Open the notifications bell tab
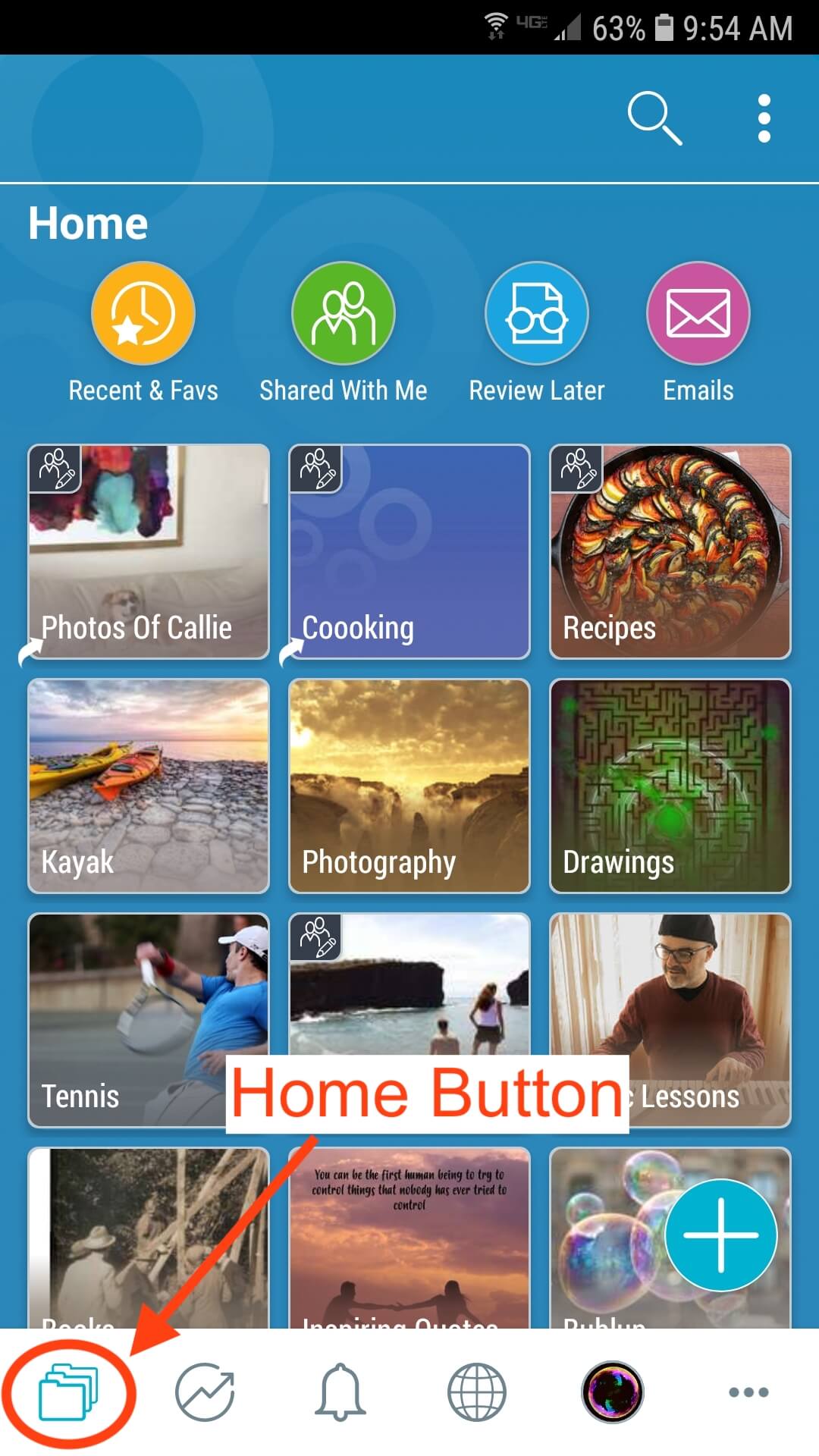The width and height of the screenshot is (819, 1456). pos(340,1392)
